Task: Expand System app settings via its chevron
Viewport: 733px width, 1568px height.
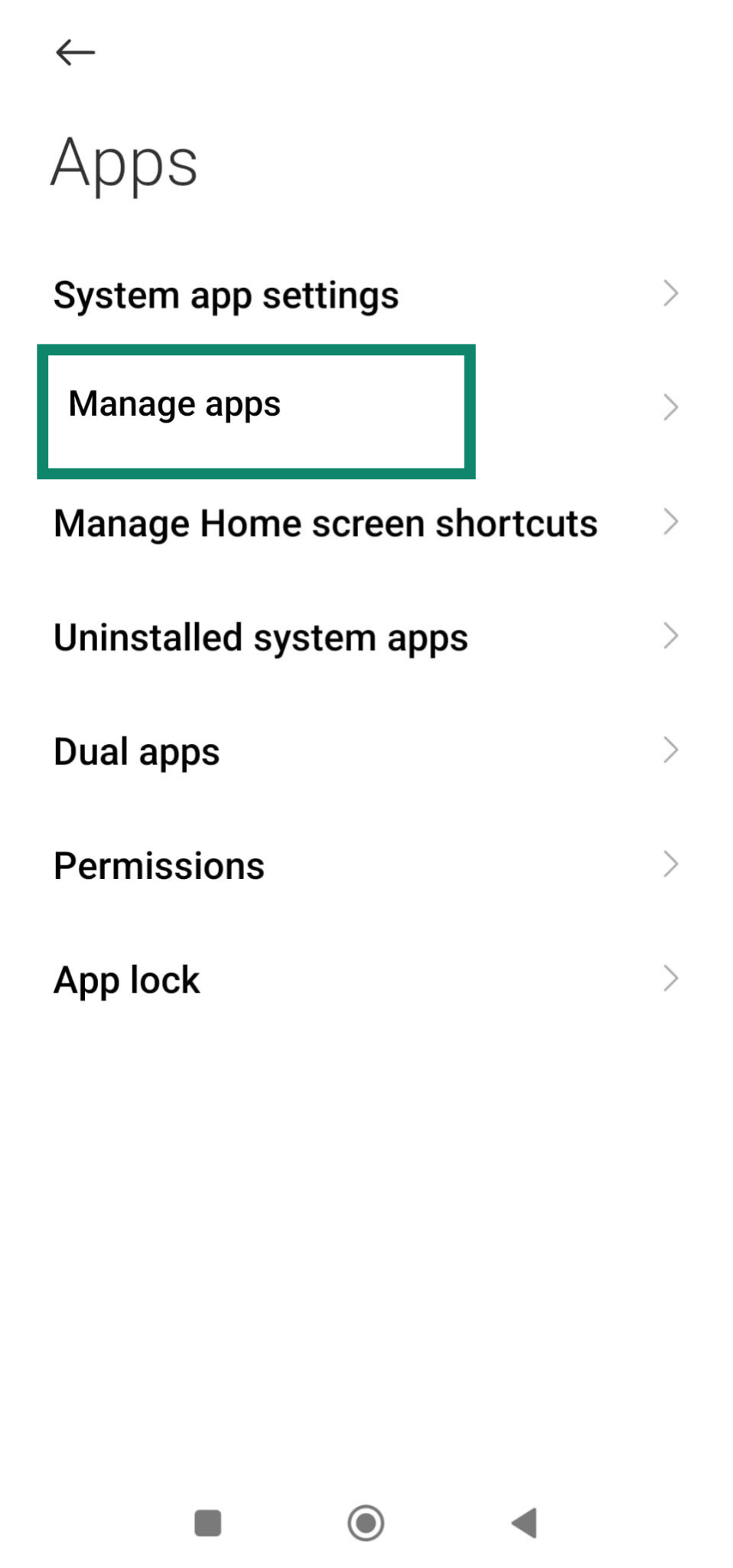Action: (x=671, y=293)
